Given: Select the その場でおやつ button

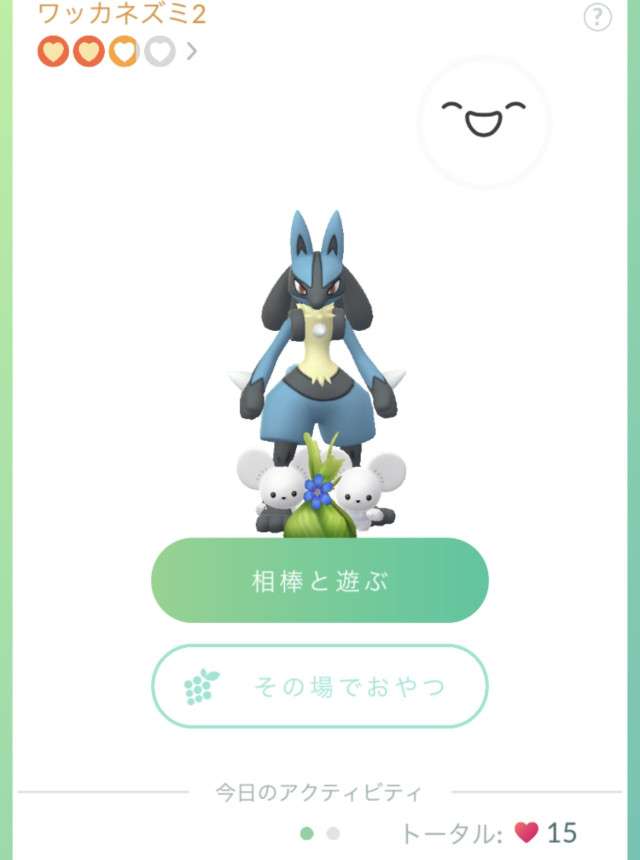Looking at the screenshot, I should coord(319,686).
